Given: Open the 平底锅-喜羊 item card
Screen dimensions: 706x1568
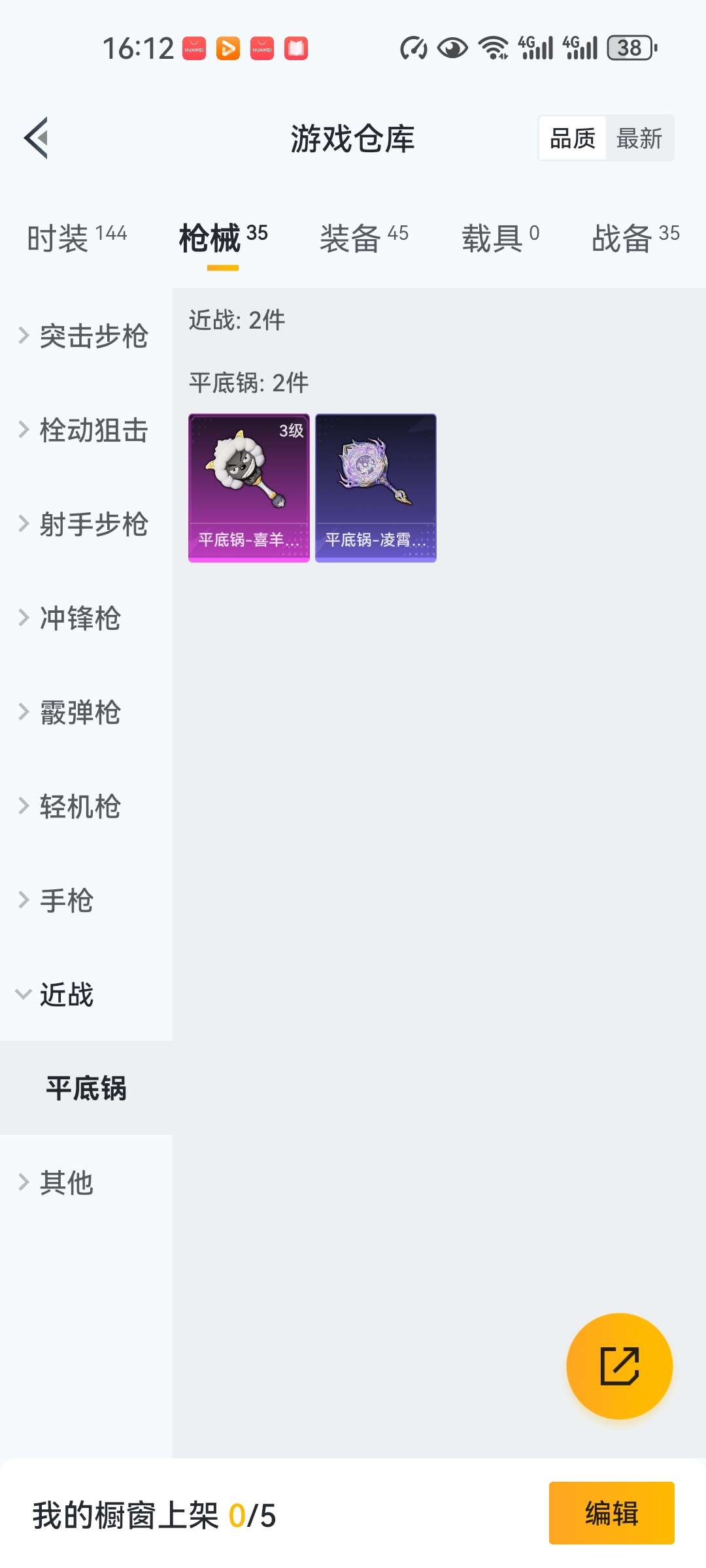Looking at the screenshot, I should coord(248,487).
